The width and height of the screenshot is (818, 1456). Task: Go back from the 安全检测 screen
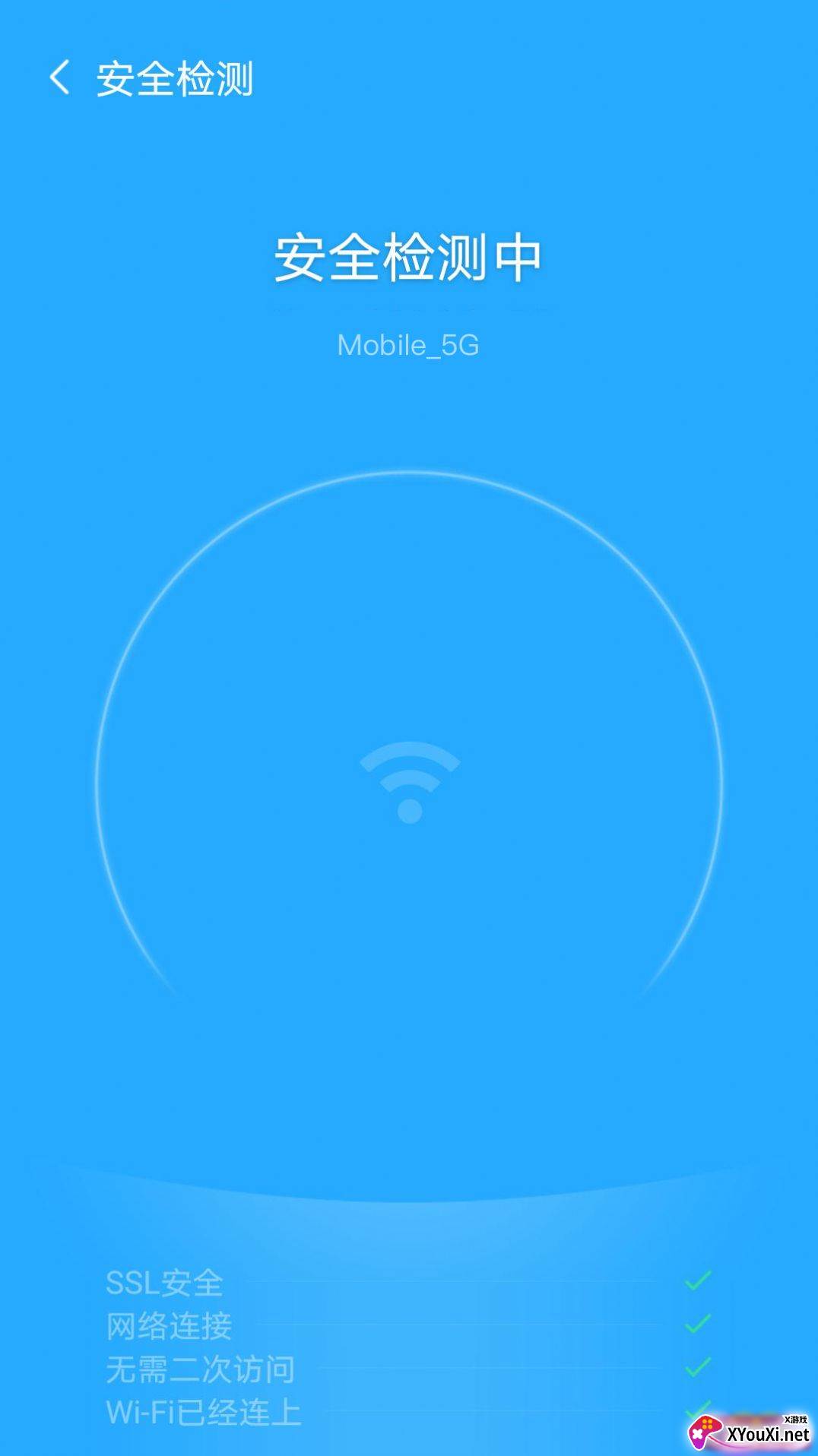click(59, 78)
